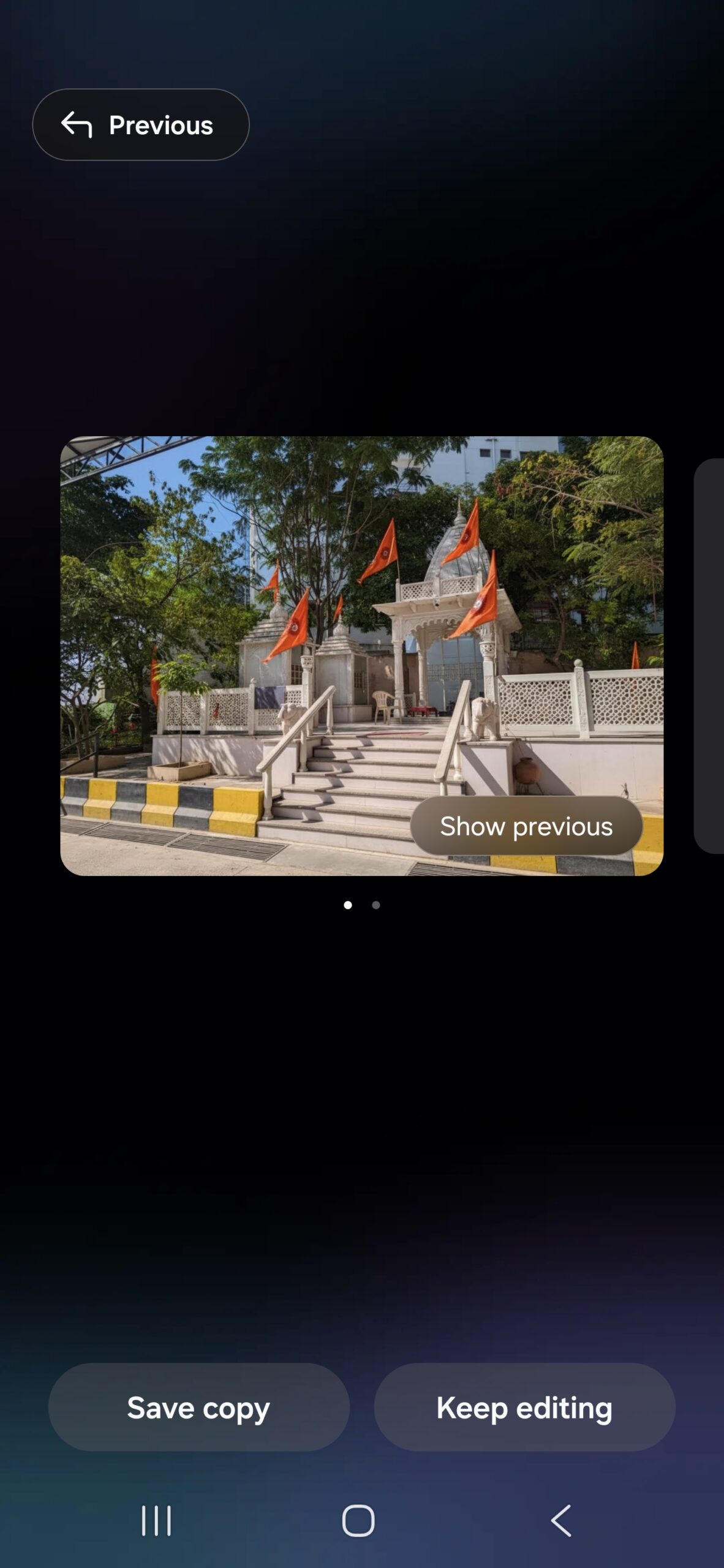Go to the home screen
This screenshot has width=724, height=1568.
click(358, 1520)
